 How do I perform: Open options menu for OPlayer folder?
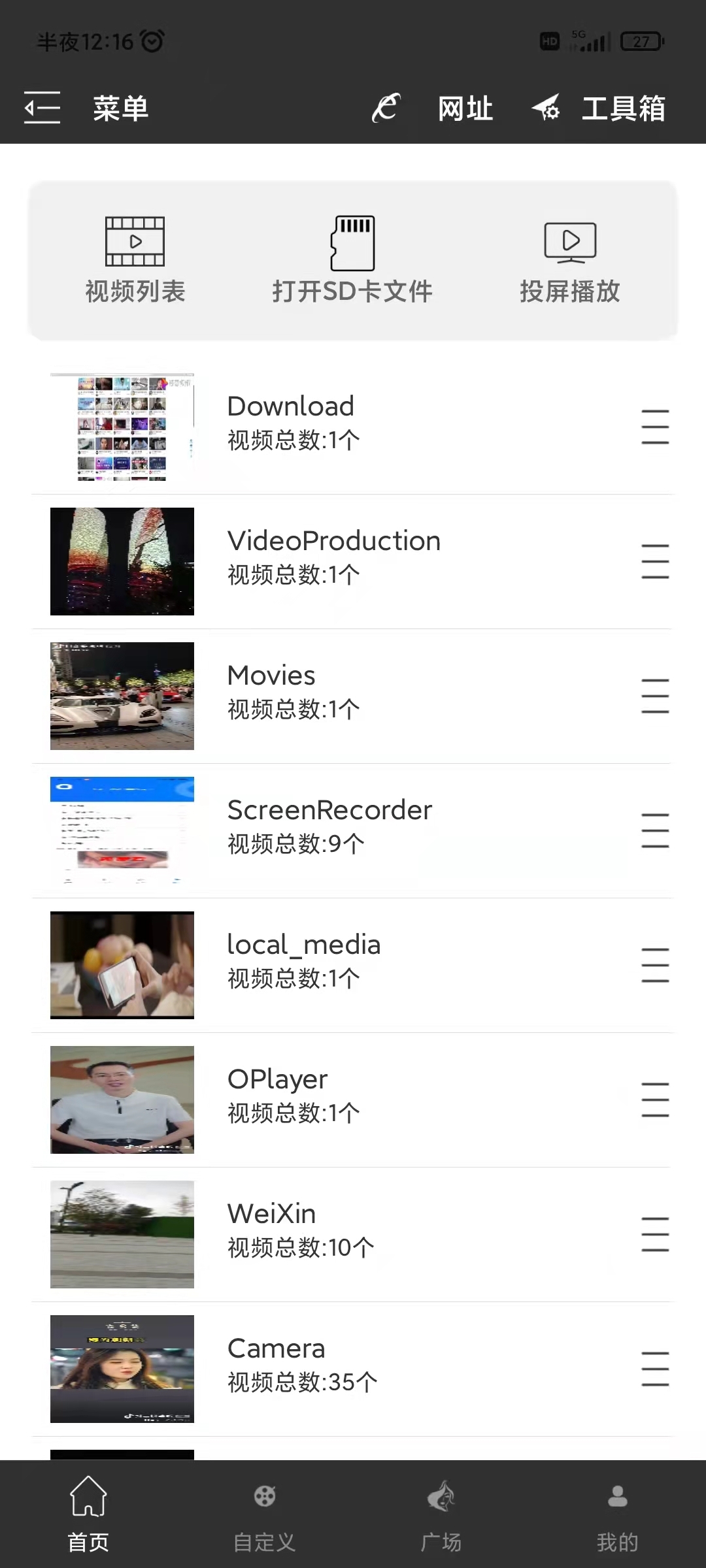(x=655, y=1100)
